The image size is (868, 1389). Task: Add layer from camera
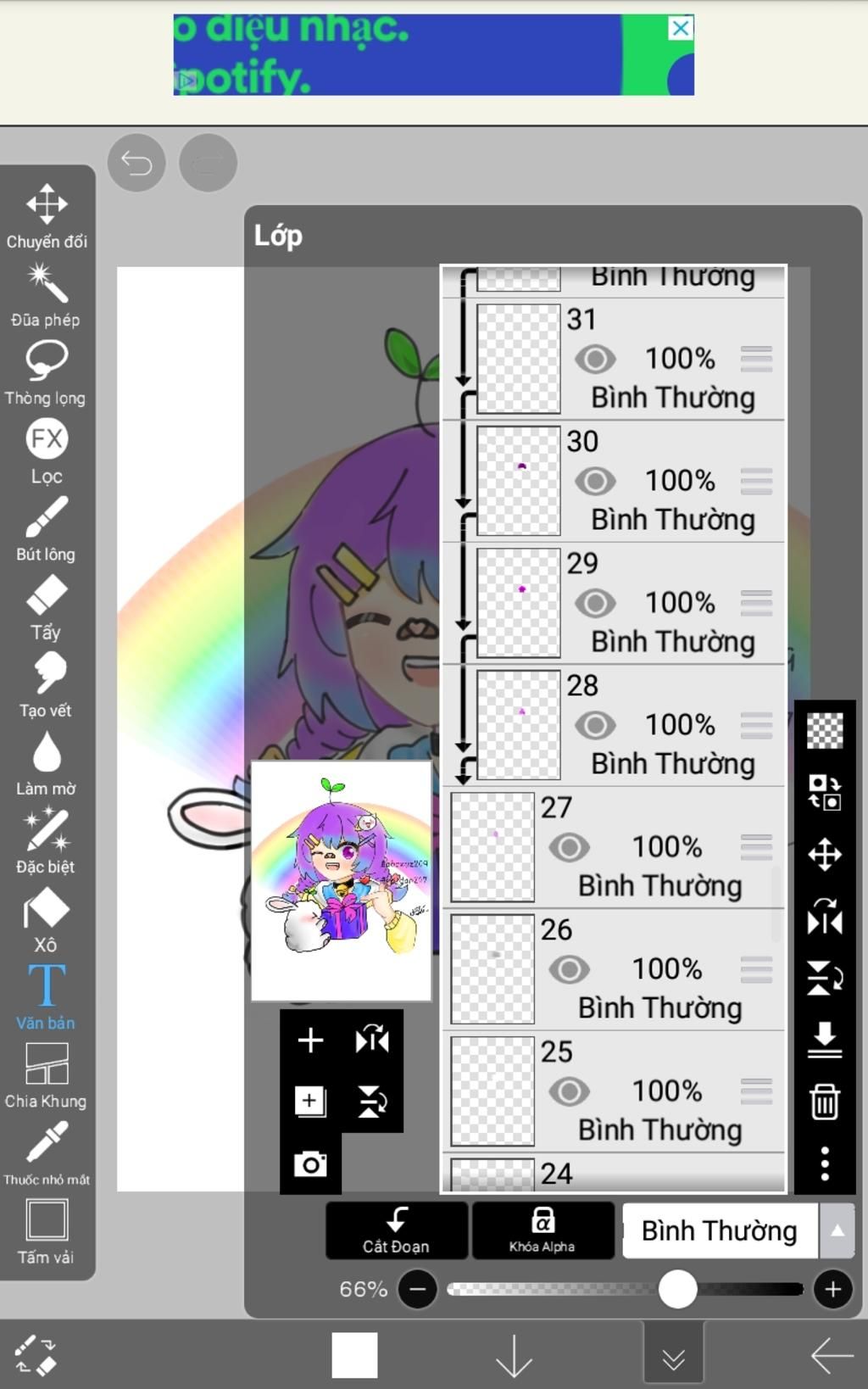(310, 1164)
